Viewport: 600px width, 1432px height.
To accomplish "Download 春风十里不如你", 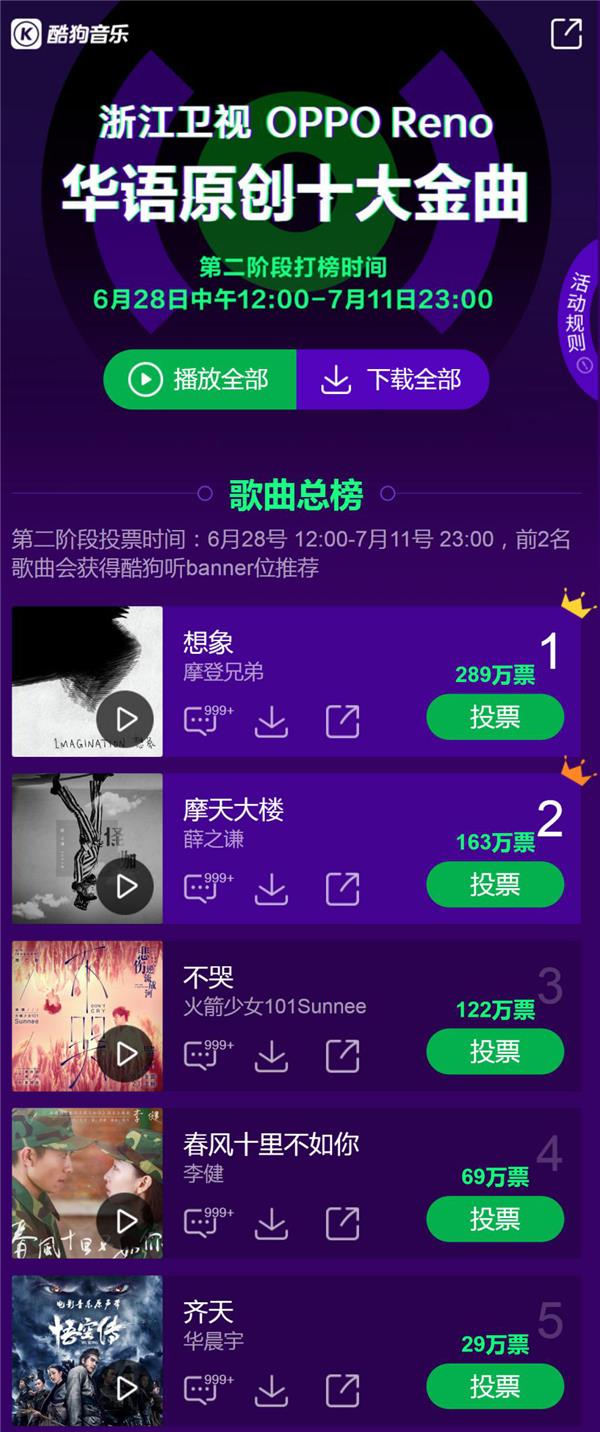I will 271,1221.
